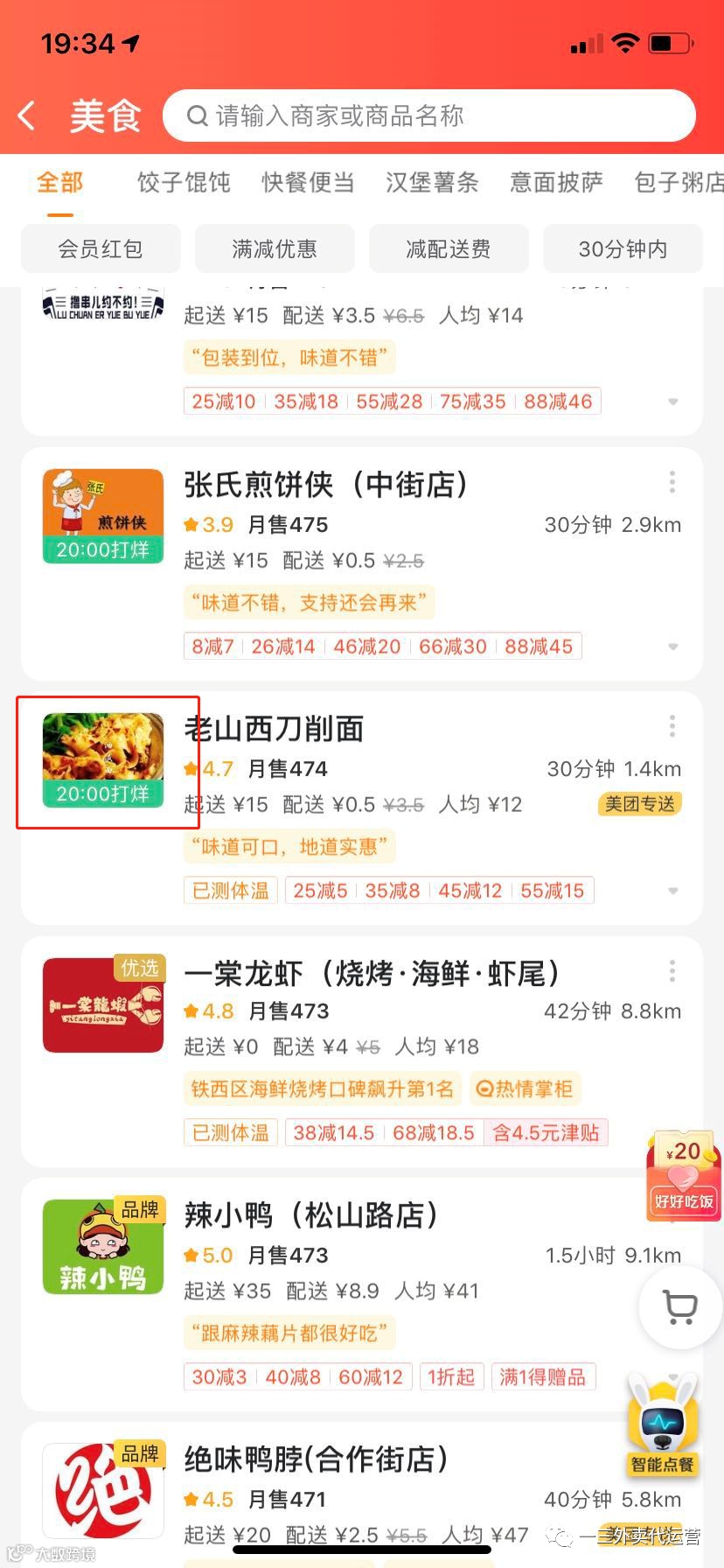
Task: Switch to the 意面披萨 tab
Action: coord(556,182)
